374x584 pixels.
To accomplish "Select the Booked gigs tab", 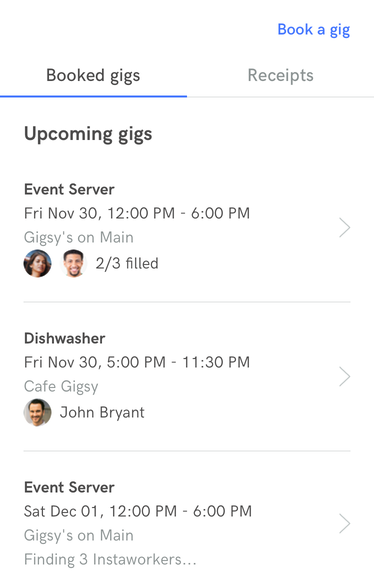I will [93, 76].
